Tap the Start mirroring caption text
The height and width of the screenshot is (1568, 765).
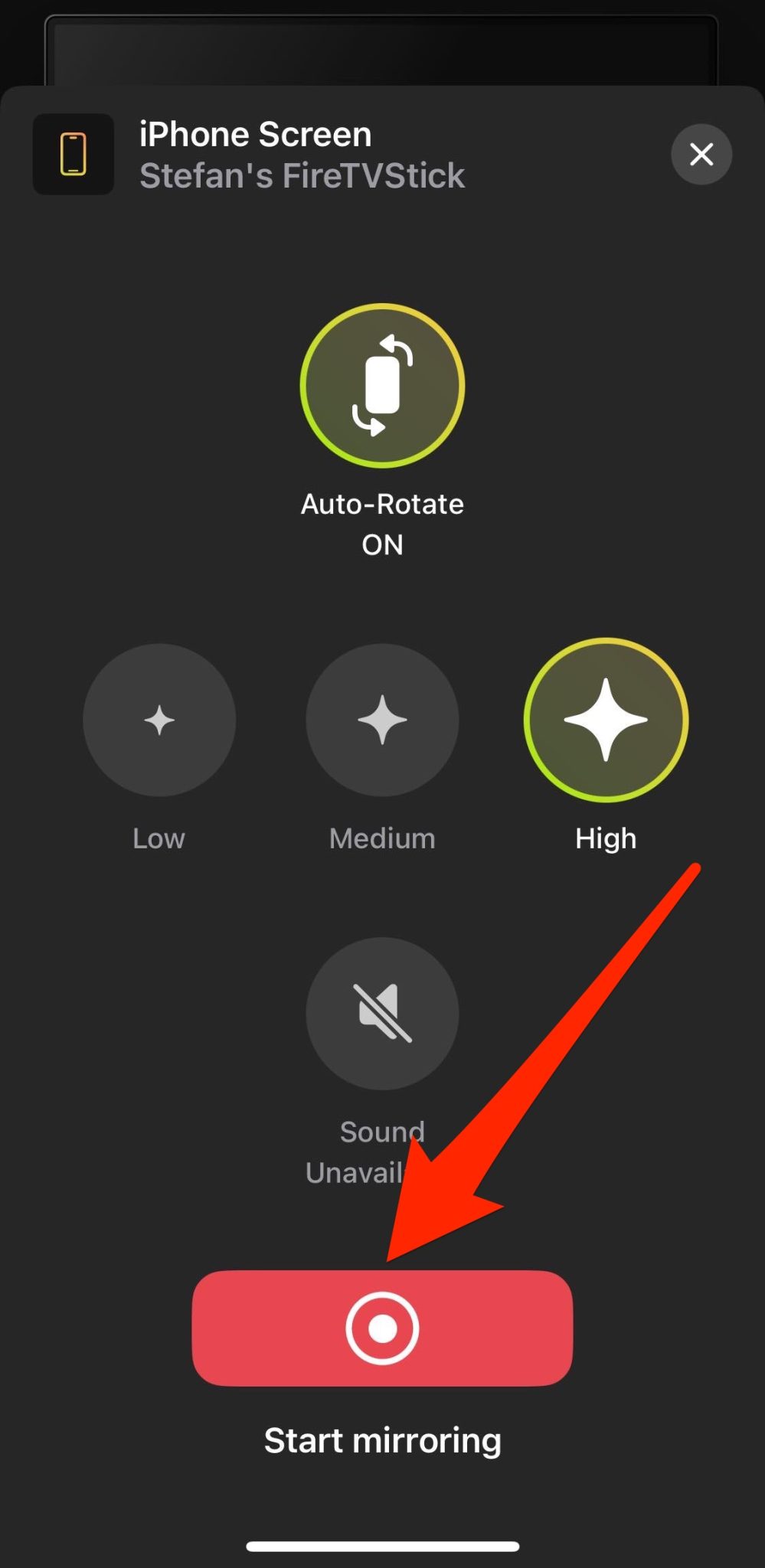(382, 1440)
